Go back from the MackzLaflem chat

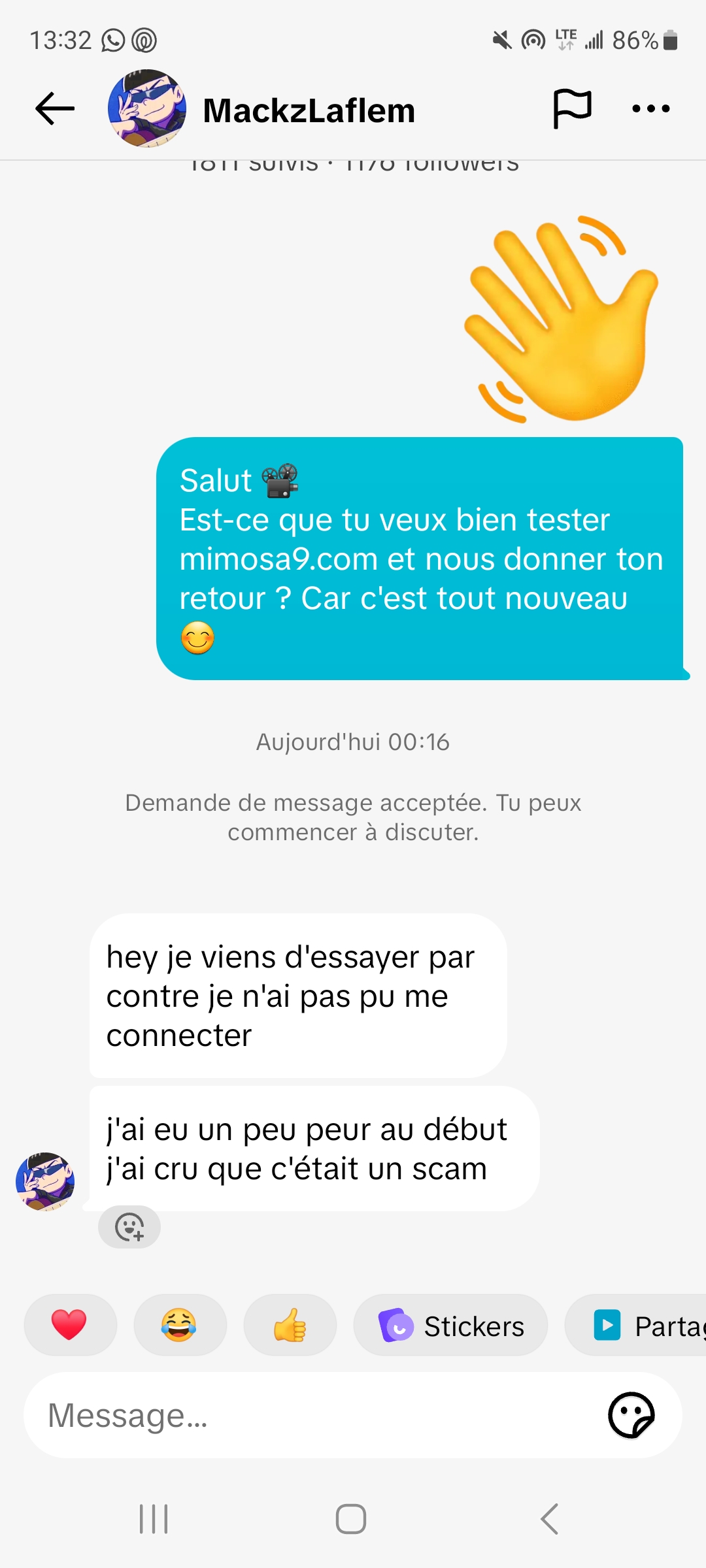[55, 108]
